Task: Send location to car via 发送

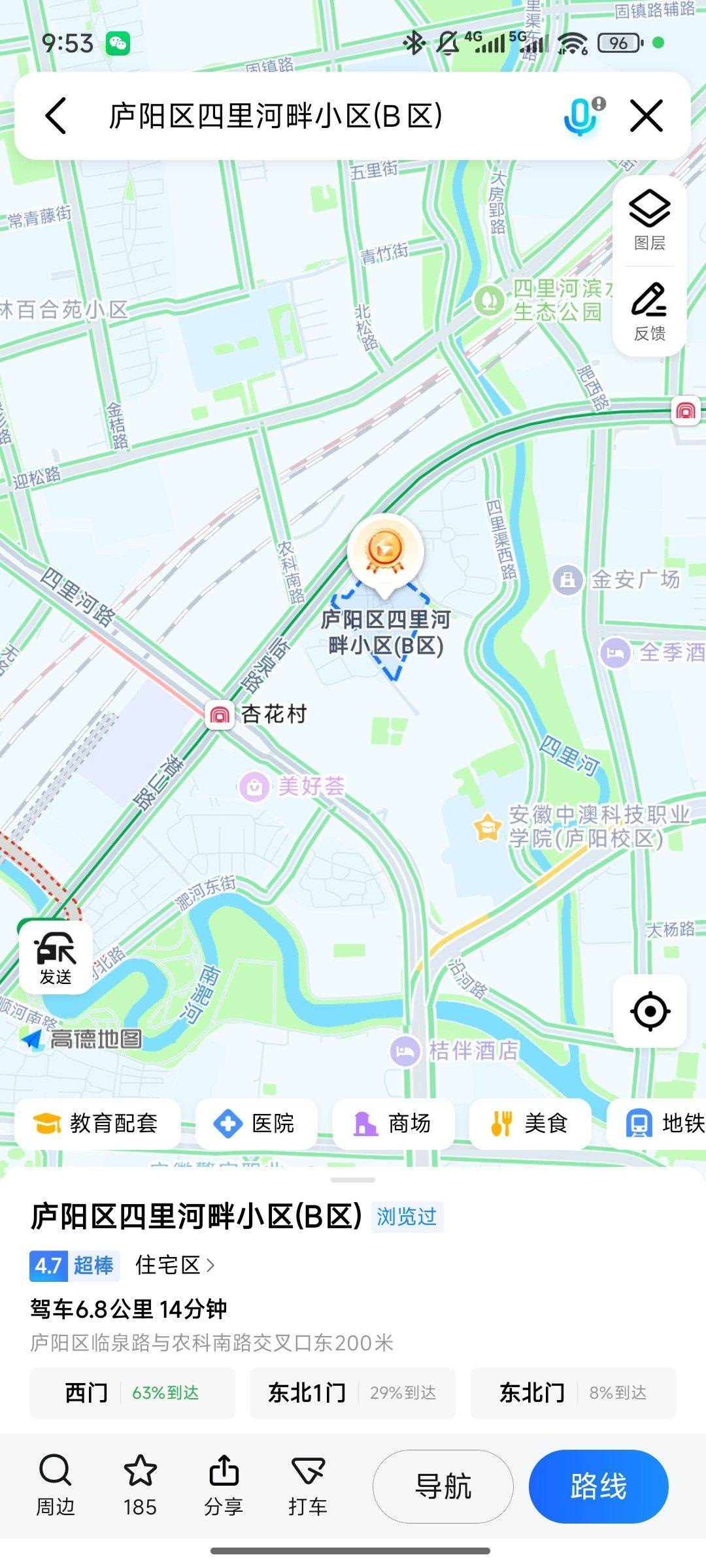Action: coord(56,957)
